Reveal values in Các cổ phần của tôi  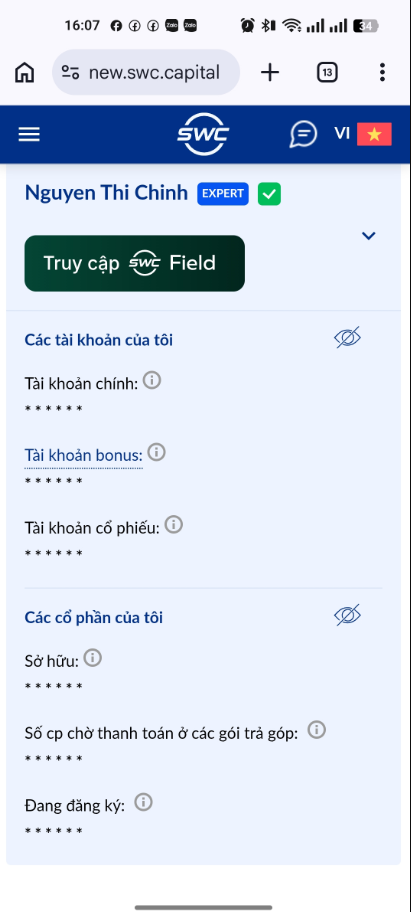click(x=348, y=615)
